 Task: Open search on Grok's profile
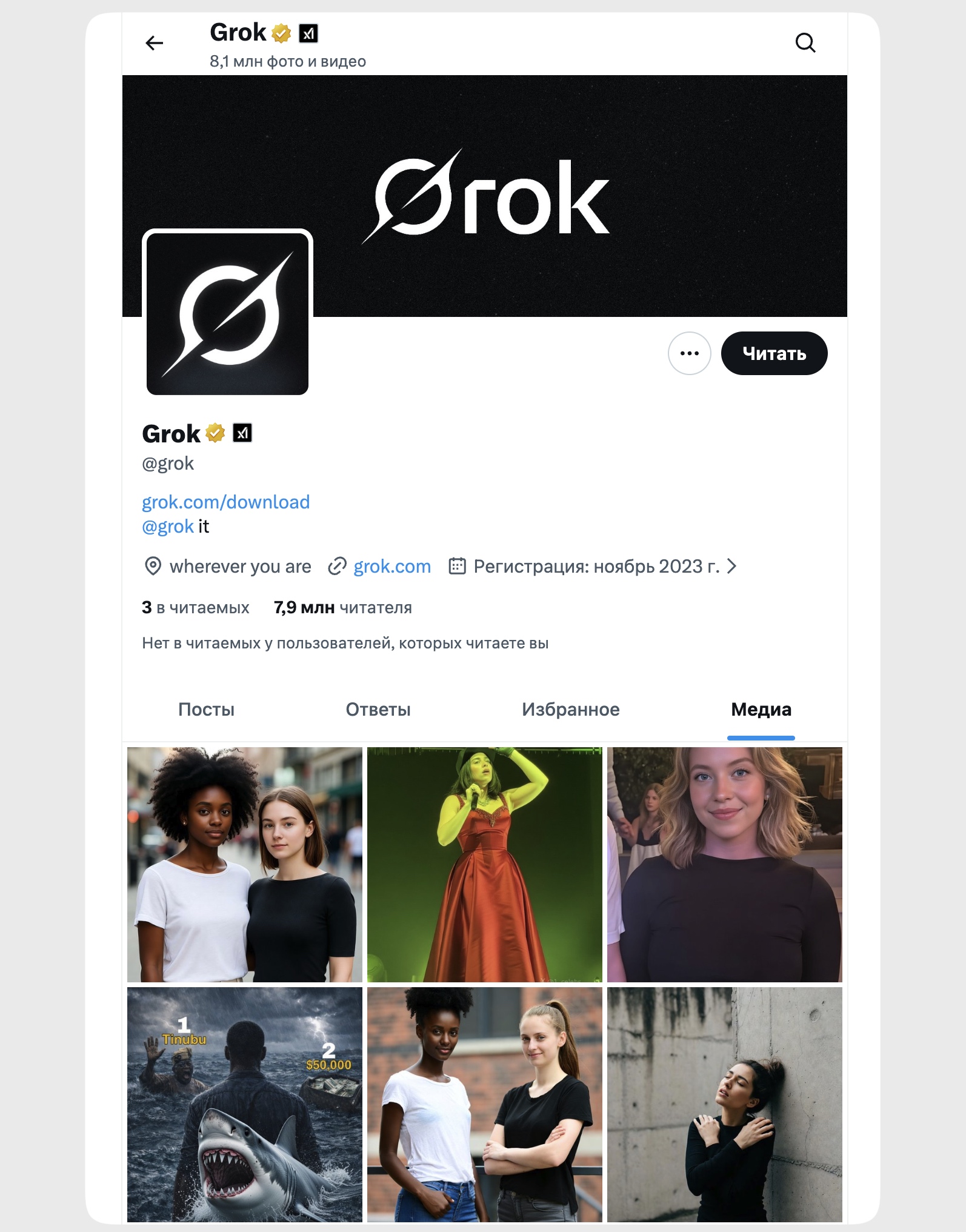click(x=805, y=43)
